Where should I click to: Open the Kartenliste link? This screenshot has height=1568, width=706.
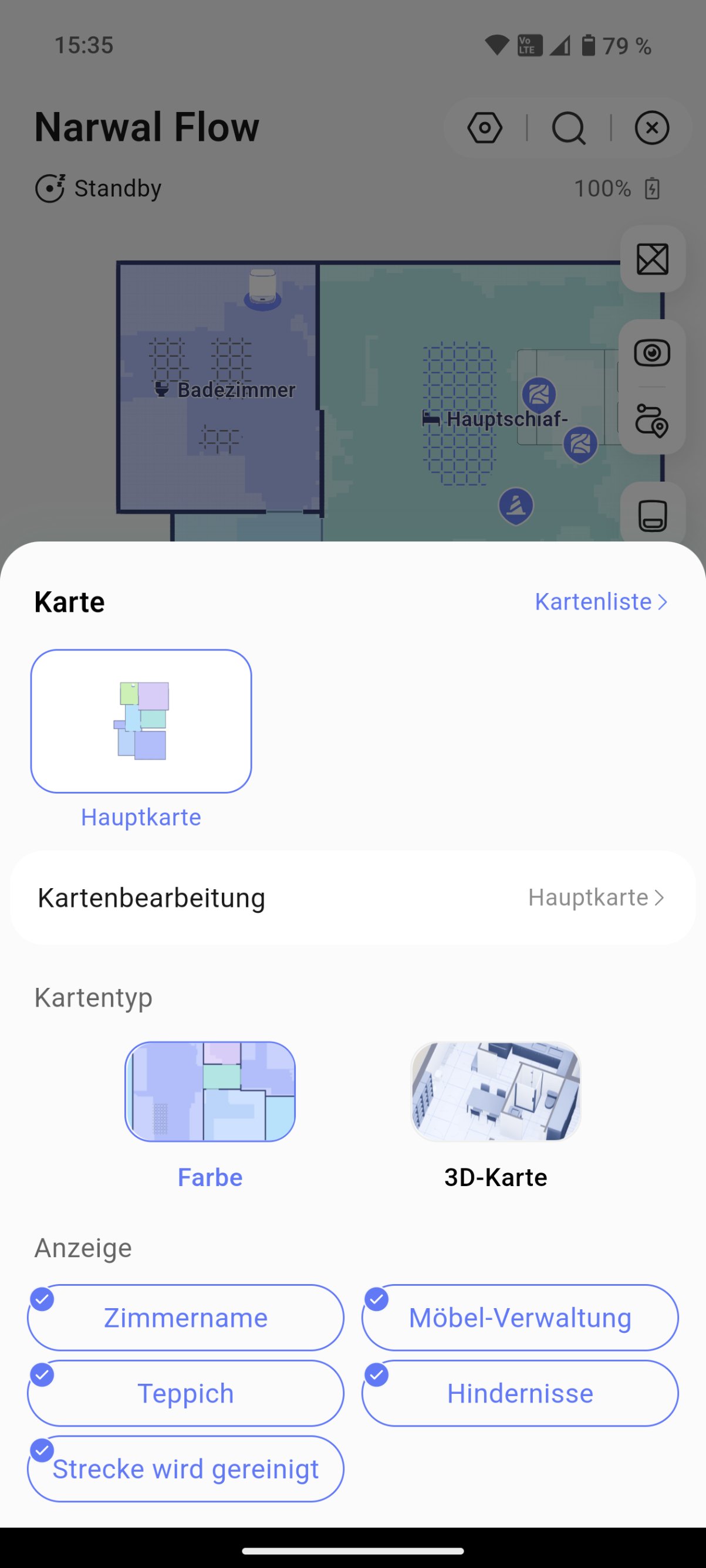point(600,601)
